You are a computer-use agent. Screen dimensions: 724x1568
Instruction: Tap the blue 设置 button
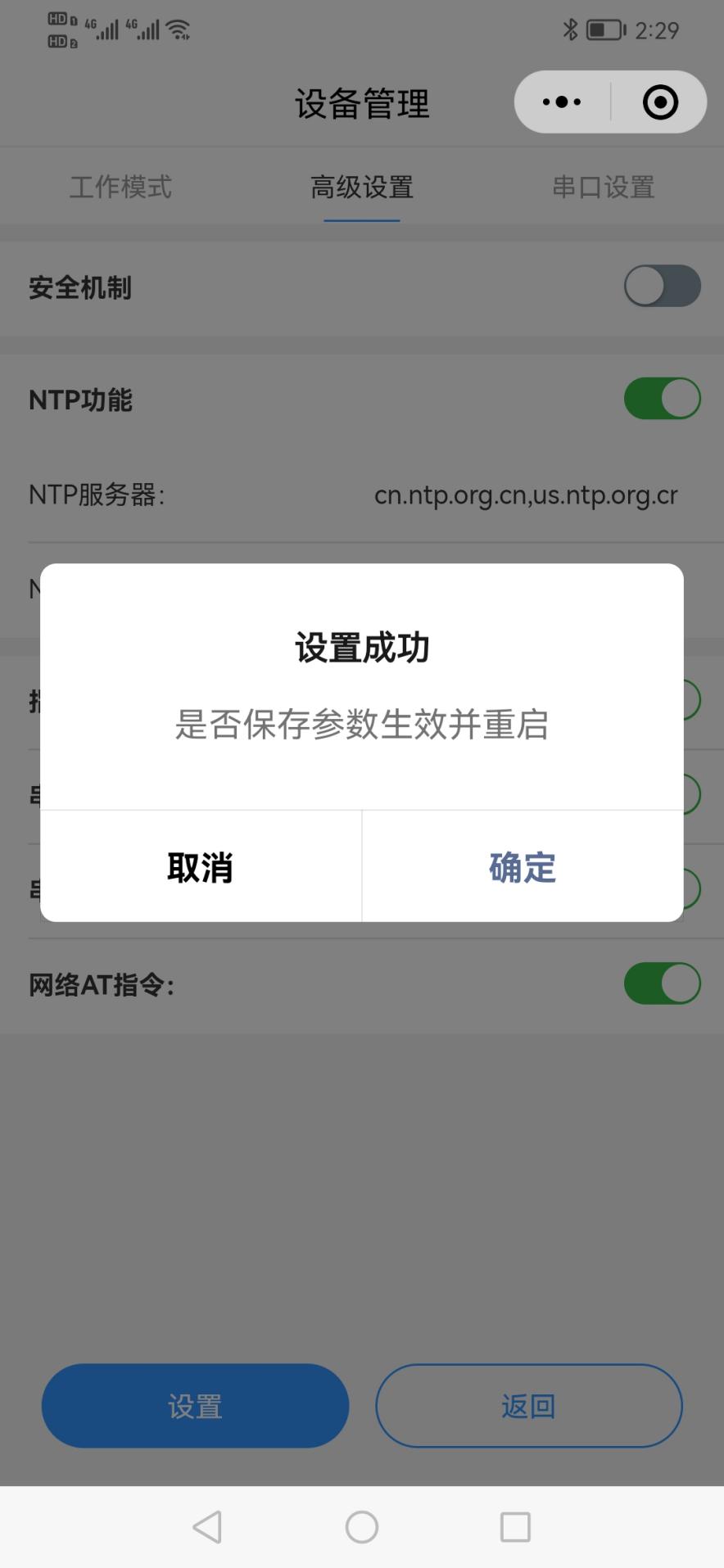[195, 1406]
